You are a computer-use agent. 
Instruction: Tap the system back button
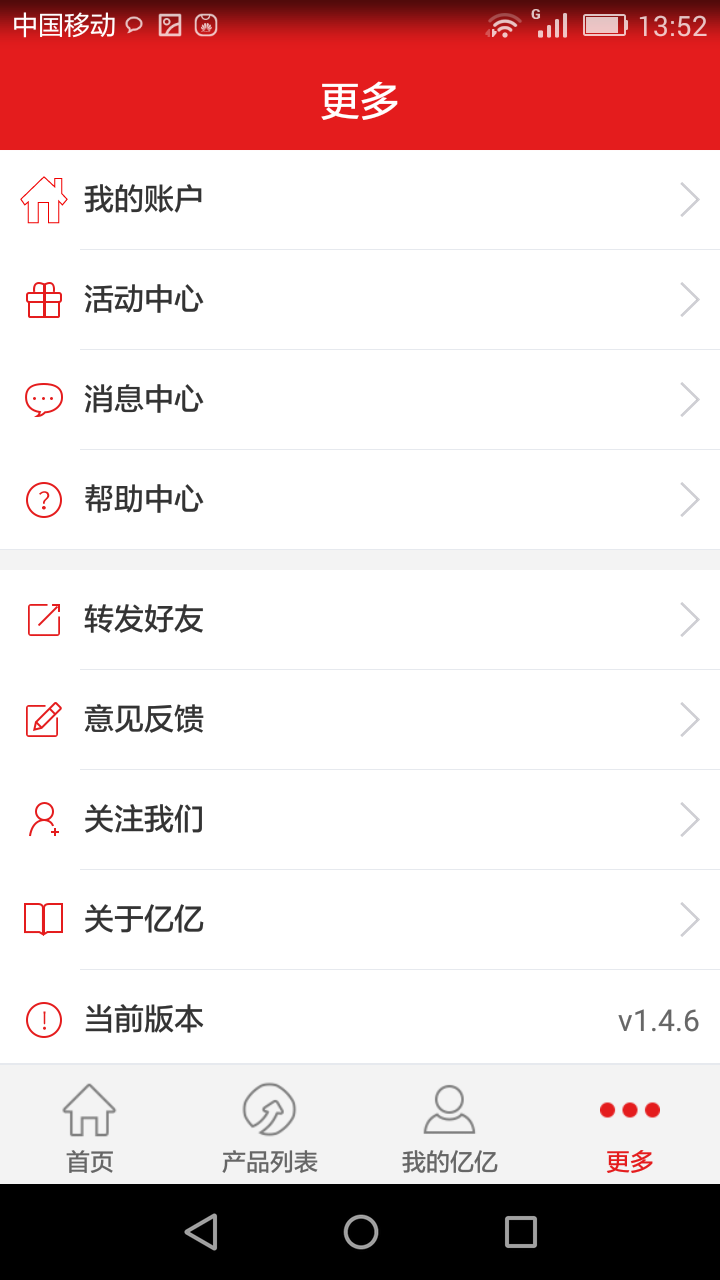tap(201, 1232)
